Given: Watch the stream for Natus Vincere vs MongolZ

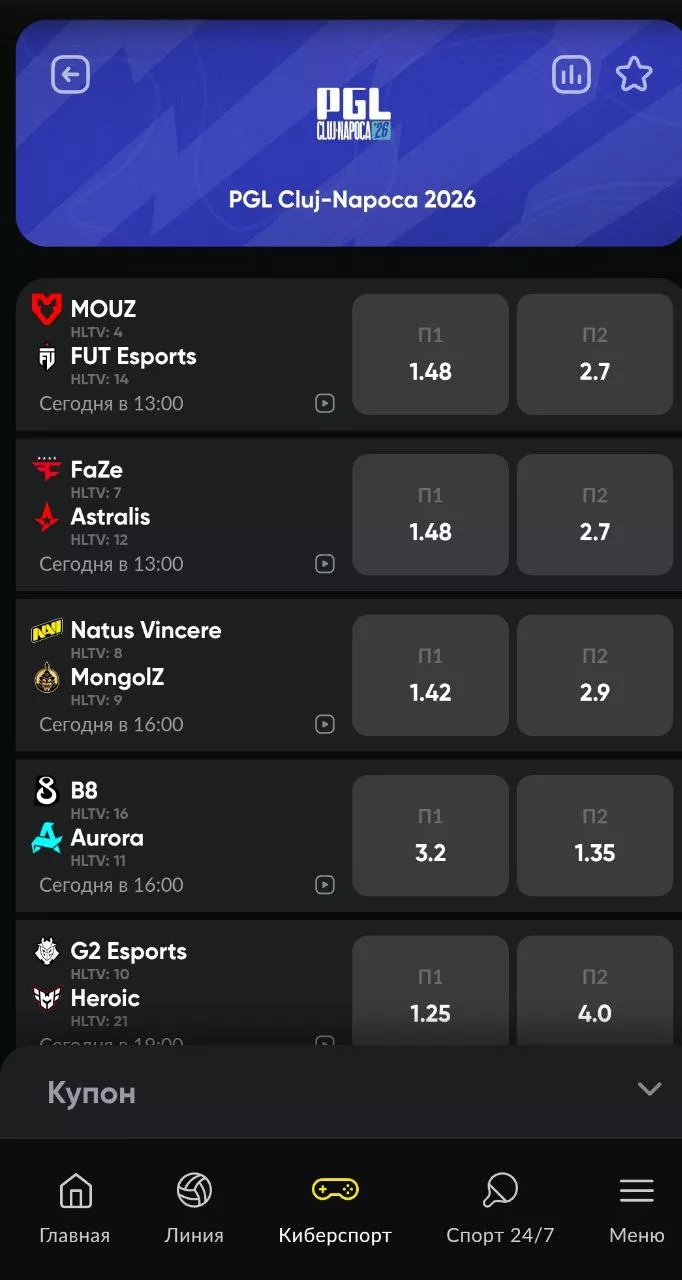Looking at the screenshot, I should point(325,724).
